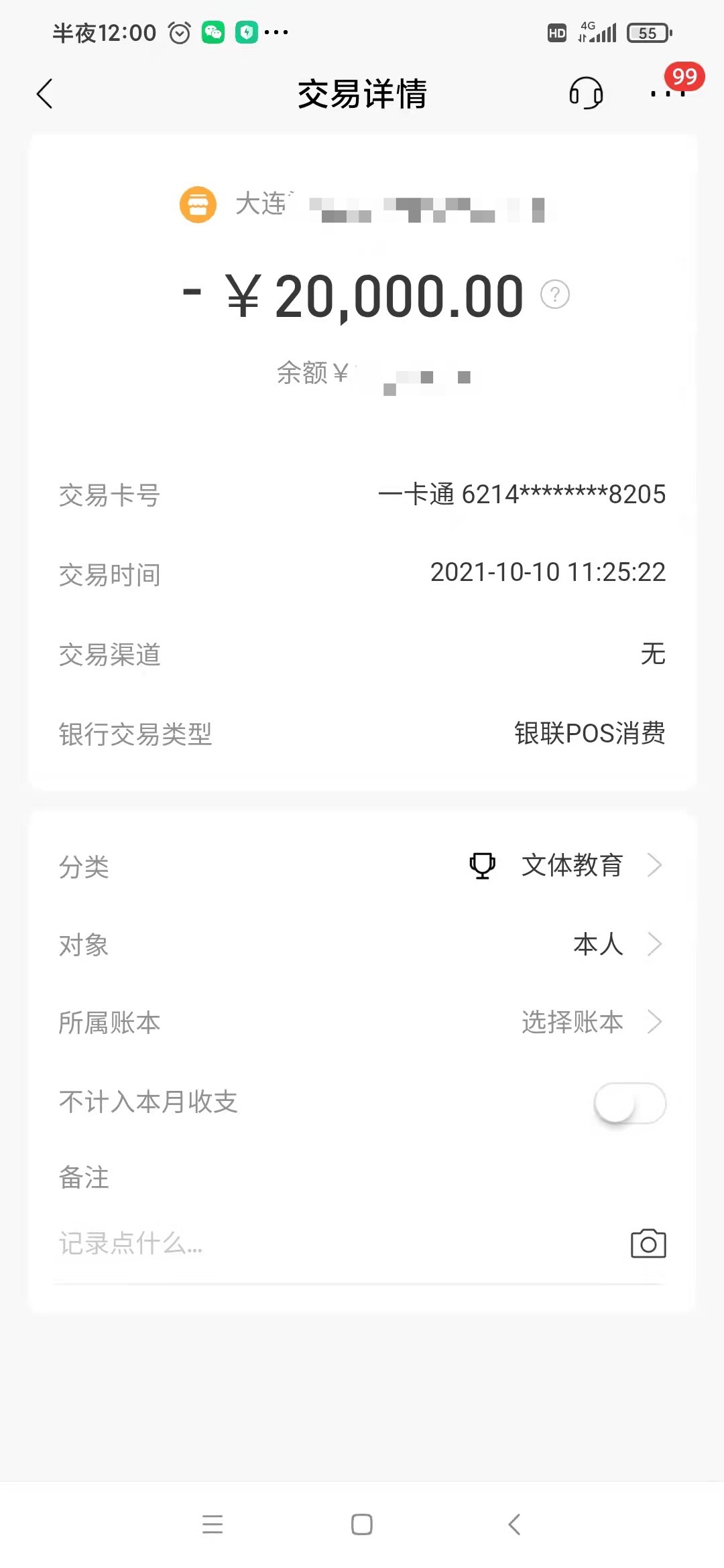724x1568 pixels.
Task: Open the 分类 category chevron
Action: point(655,865)
